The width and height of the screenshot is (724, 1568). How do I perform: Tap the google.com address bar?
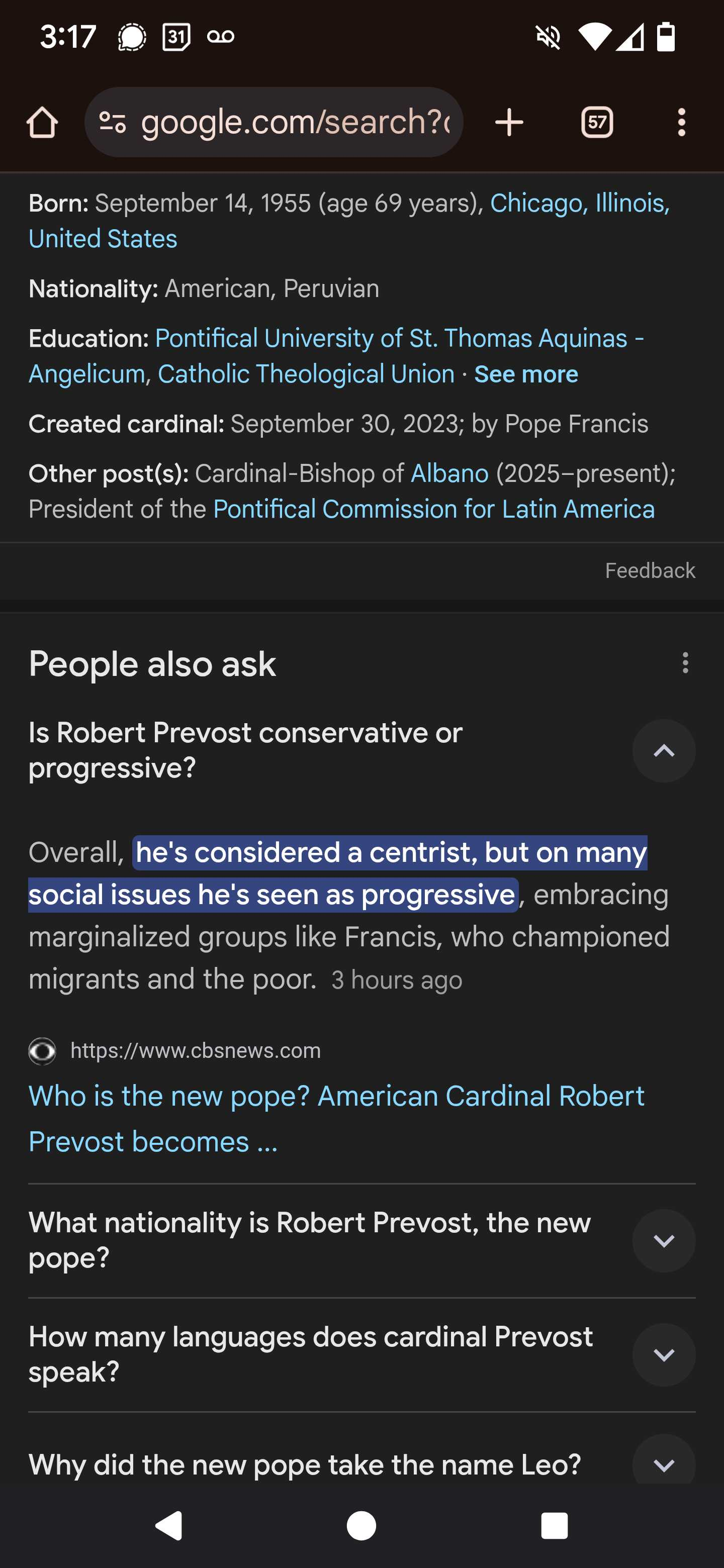(274, 122)
